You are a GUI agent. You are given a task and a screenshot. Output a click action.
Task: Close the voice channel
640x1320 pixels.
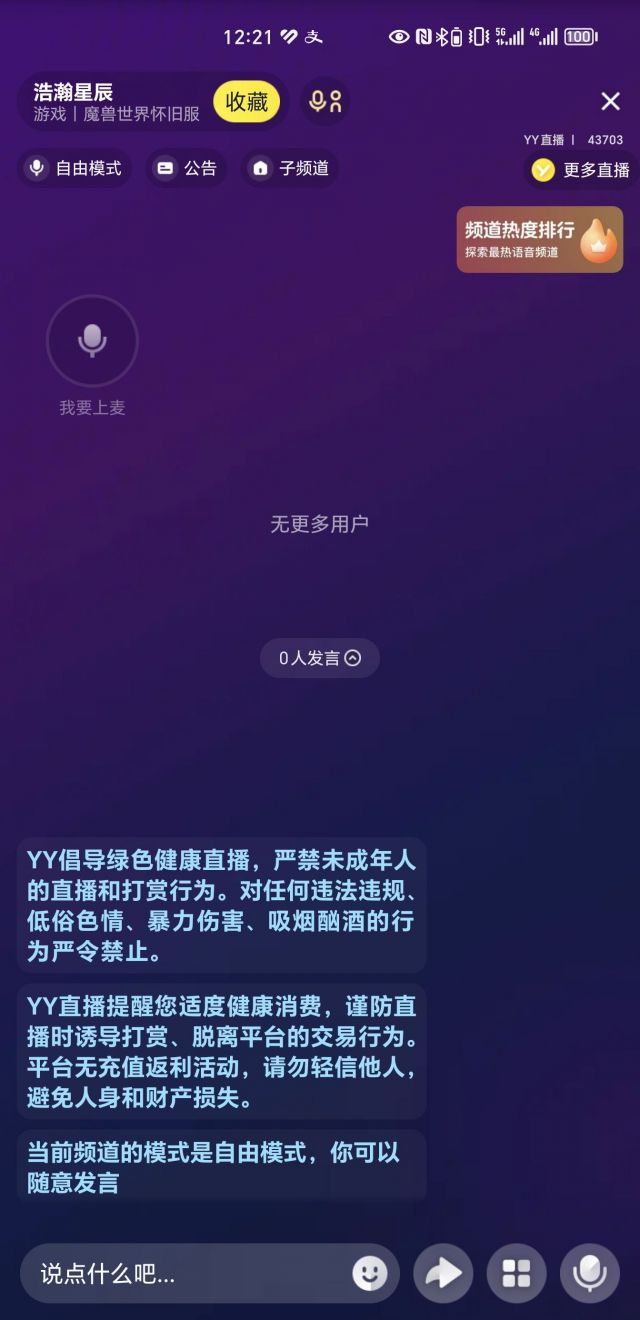click(x=610, y=101)
